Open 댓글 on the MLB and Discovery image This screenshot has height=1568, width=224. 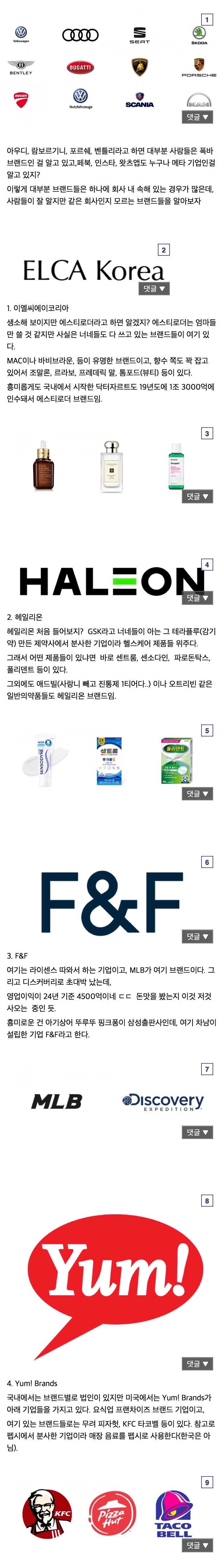198,1132
